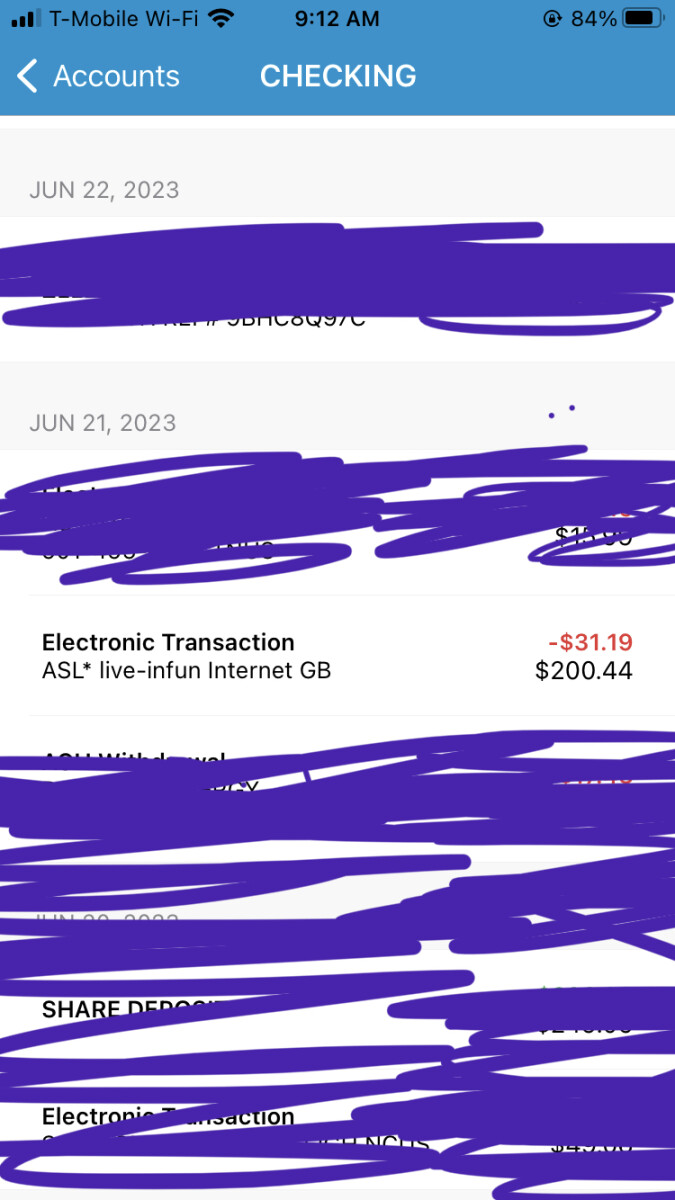The height and width of the screenshot is (1200, 675).
Task: Open the ASL* live-infun Internet GB transaction
Action: [x=337, y=656]
